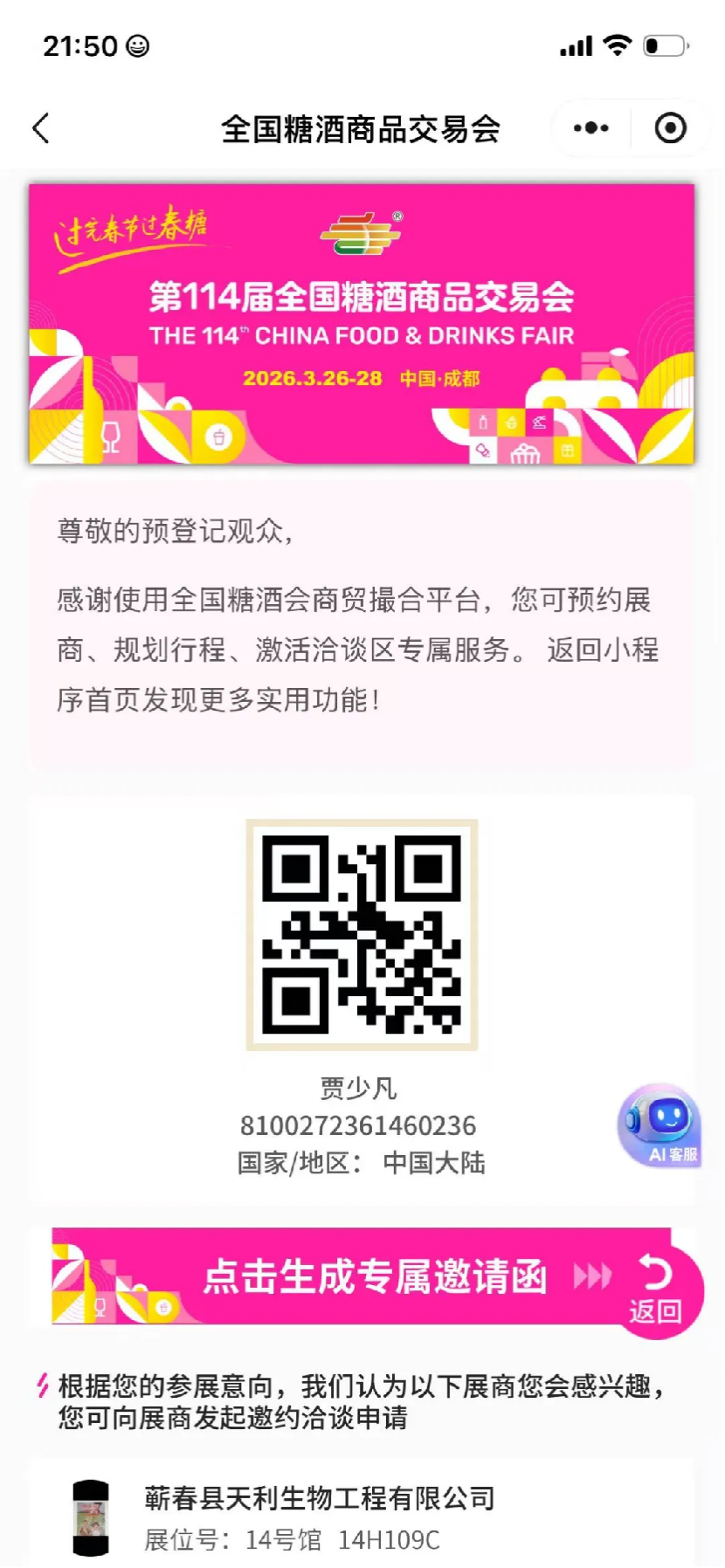Screen dimensions: 725x1568
Task: Chat with the AI客服 assistant
Action: (x=659, y=1124)
